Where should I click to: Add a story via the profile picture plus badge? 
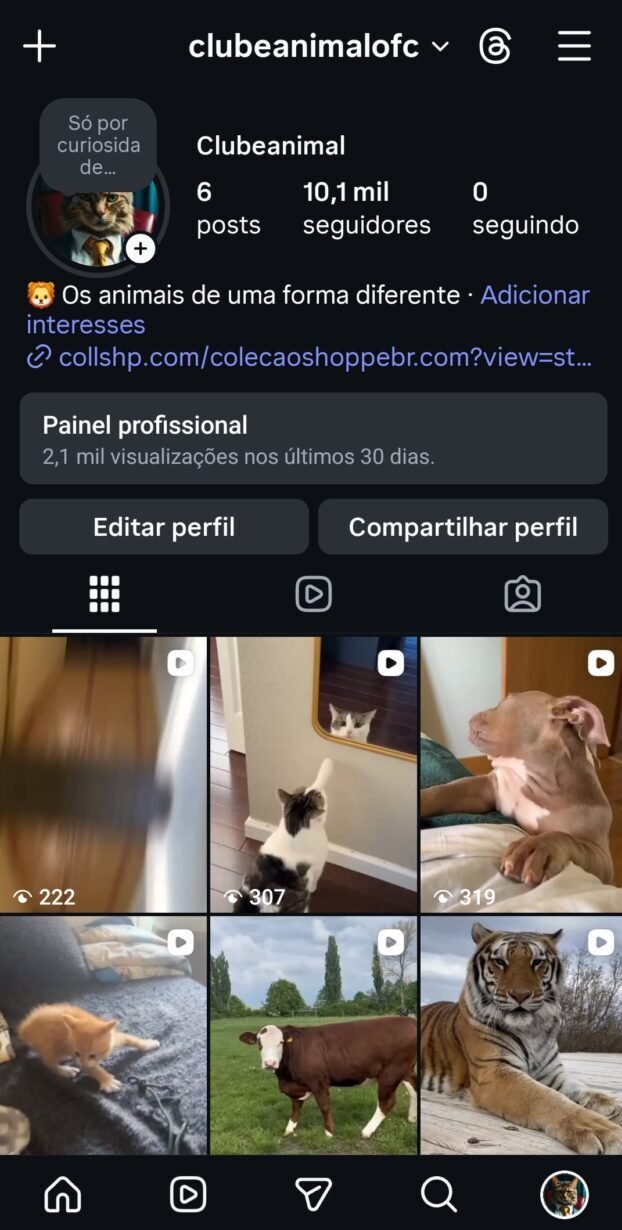pos(141,249)
